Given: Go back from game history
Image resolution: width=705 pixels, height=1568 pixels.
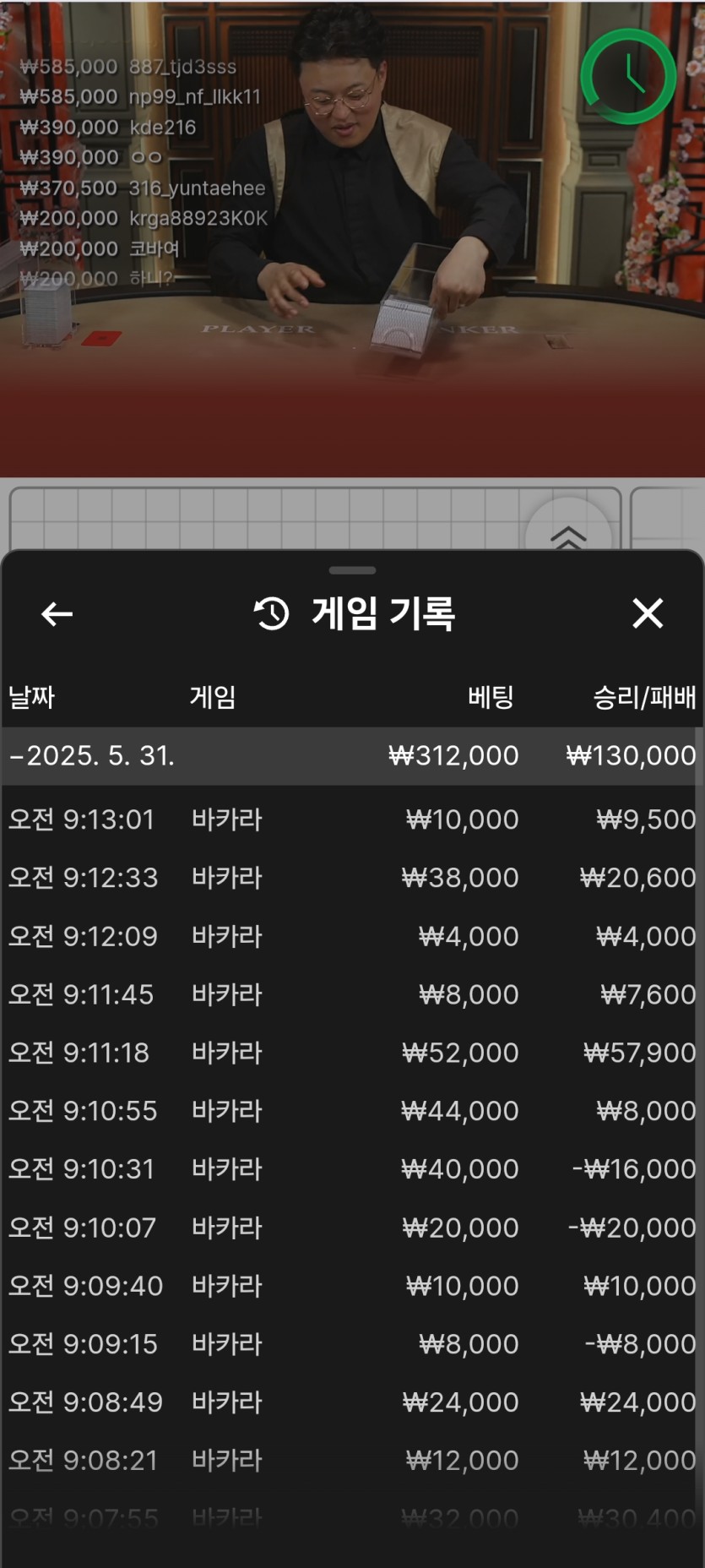Looking at the screenshot, I should point(57,614).
